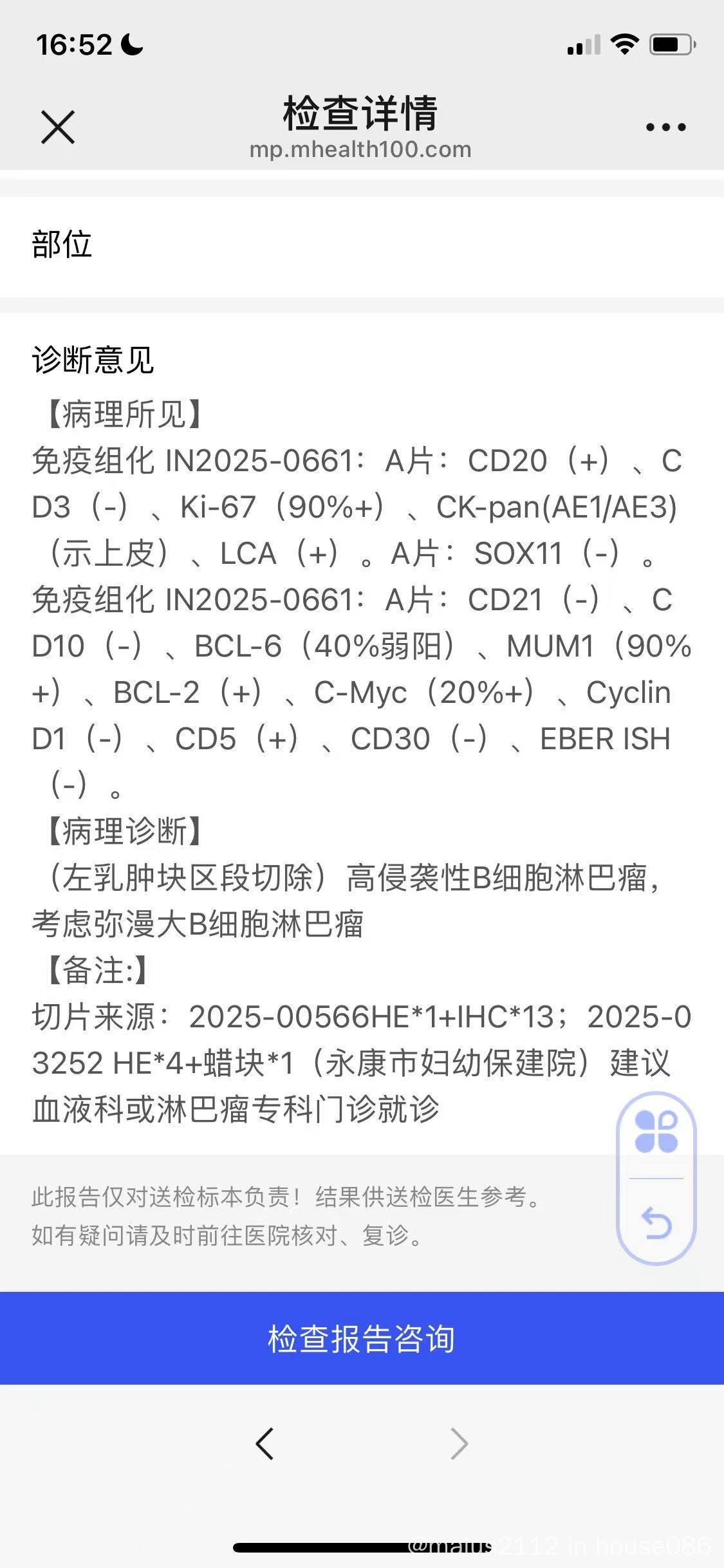
Task: Open the three-dot more options menu
Action: [x=665, y=127]
